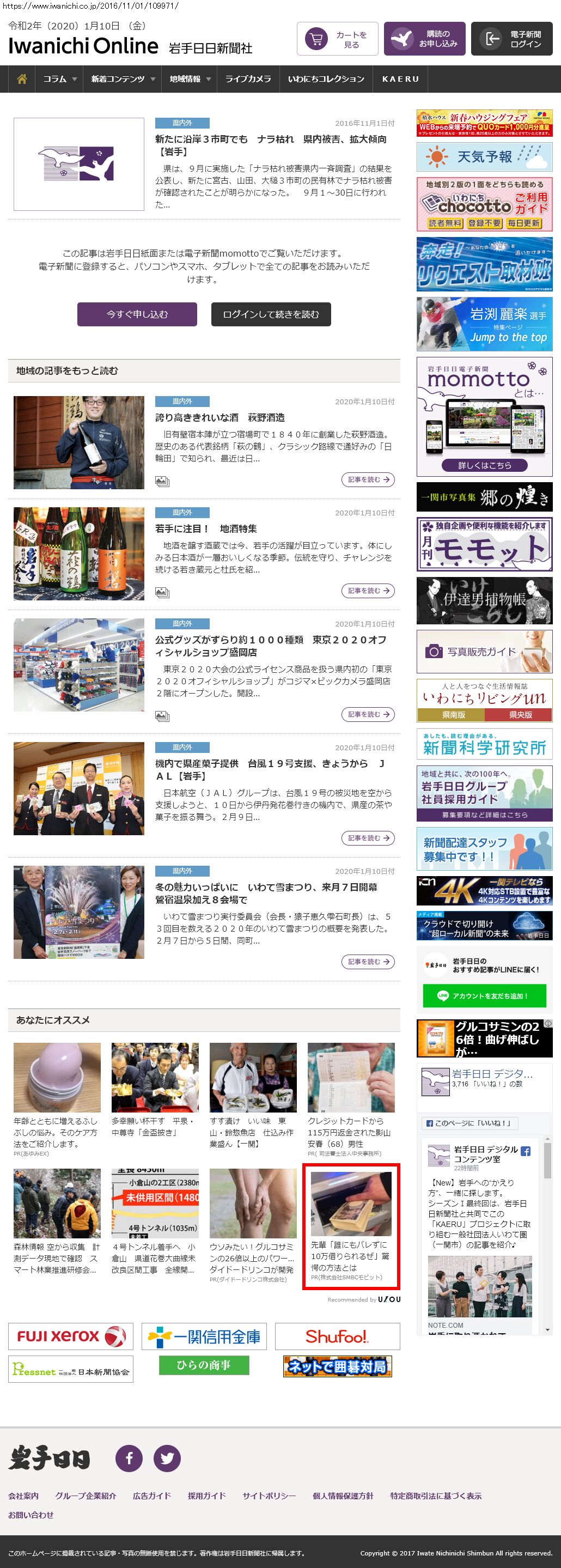Tap ログインして続きを読む button
This screenshot has width=561, height=1568.
click(x=271, y=314)
